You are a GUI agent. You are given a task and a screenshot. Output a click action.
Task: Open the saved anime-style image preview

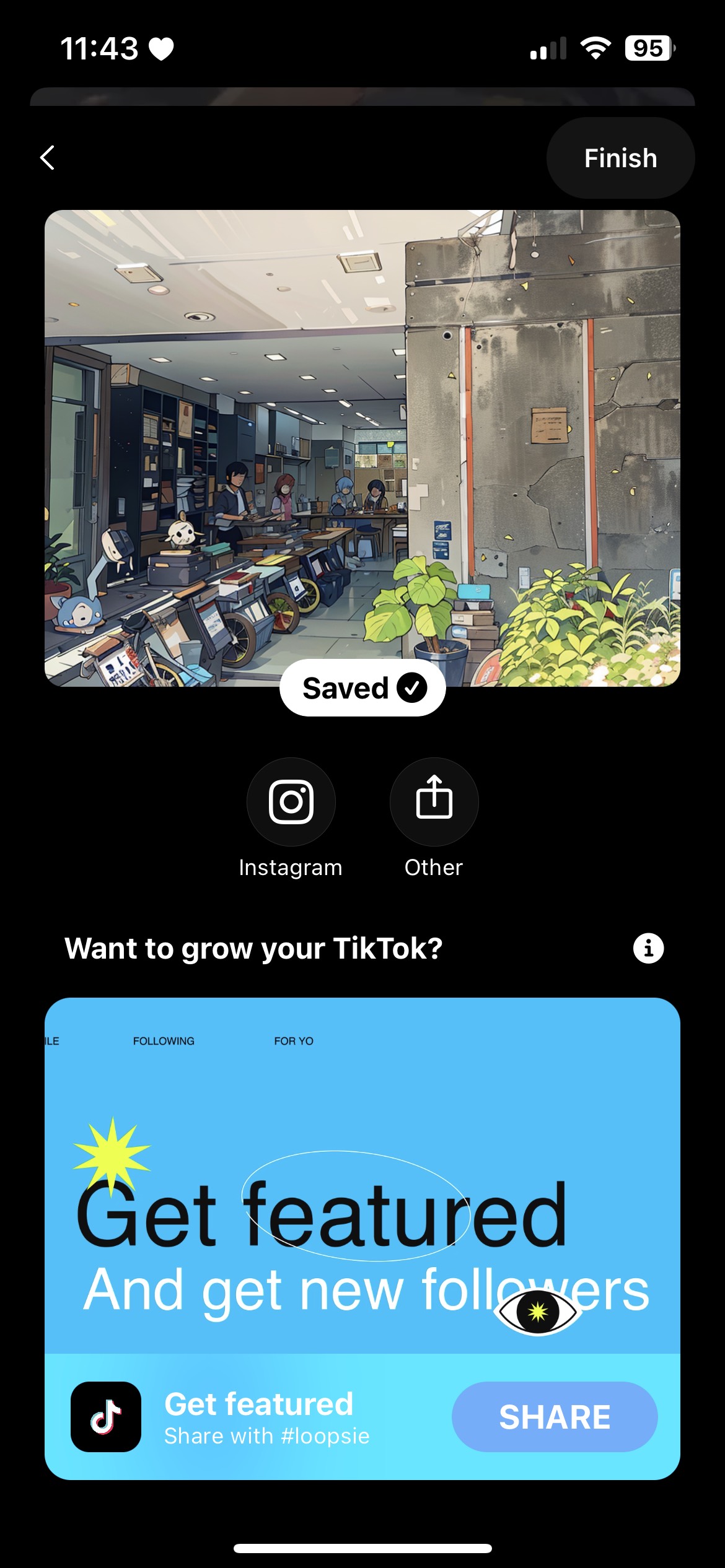coord(362,447)
